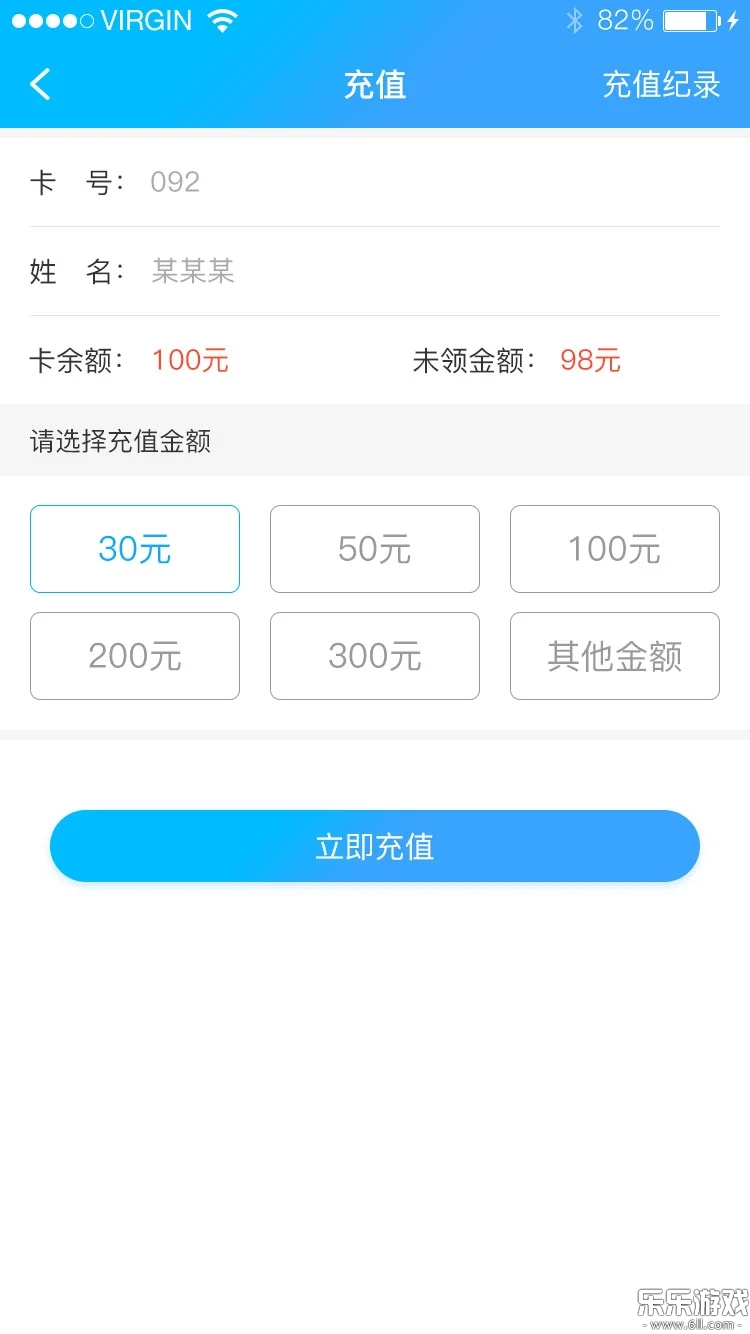This screenshot has width=750, height=1334.
Task: Choose the 300元 recharge amount
Action: 375,656
